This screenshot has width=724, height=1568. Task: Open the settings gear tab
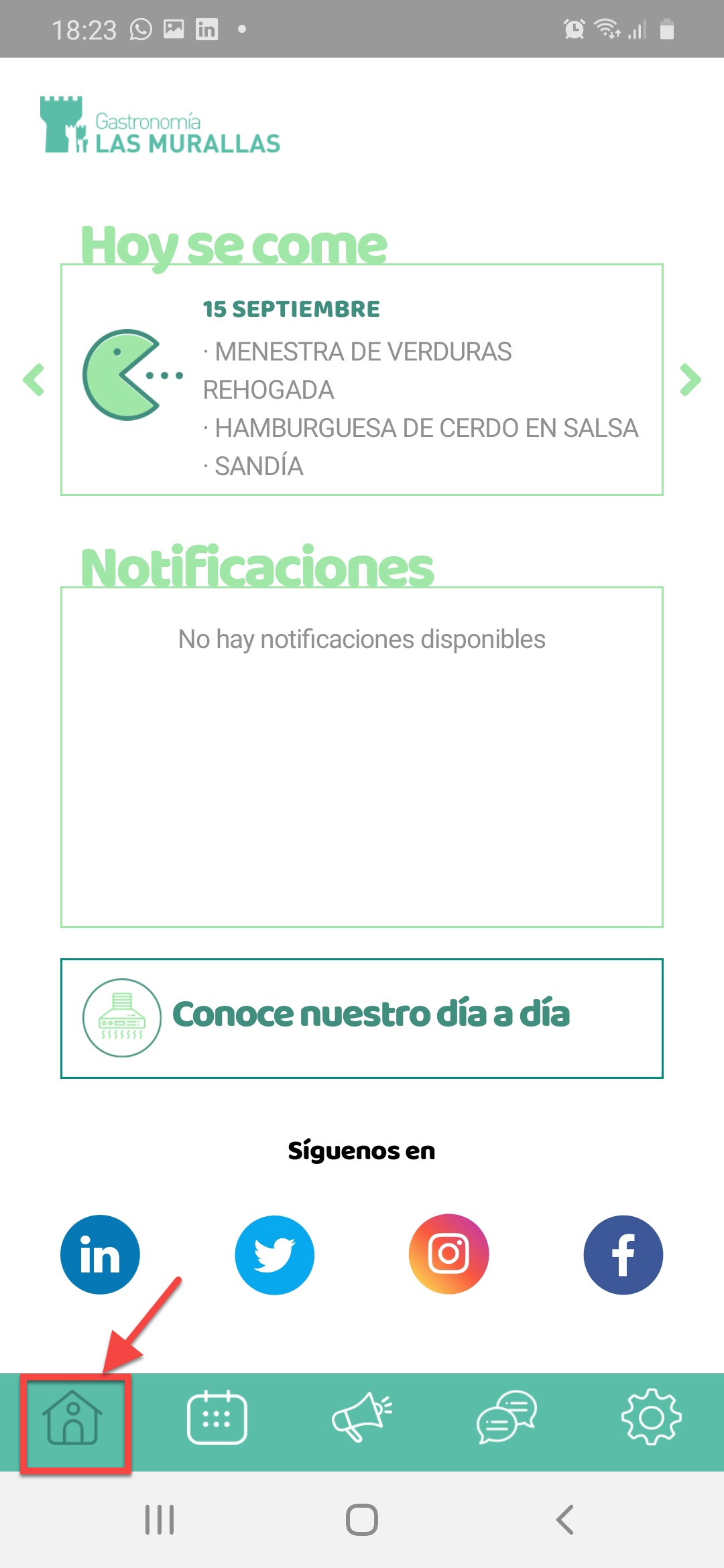652,1417
